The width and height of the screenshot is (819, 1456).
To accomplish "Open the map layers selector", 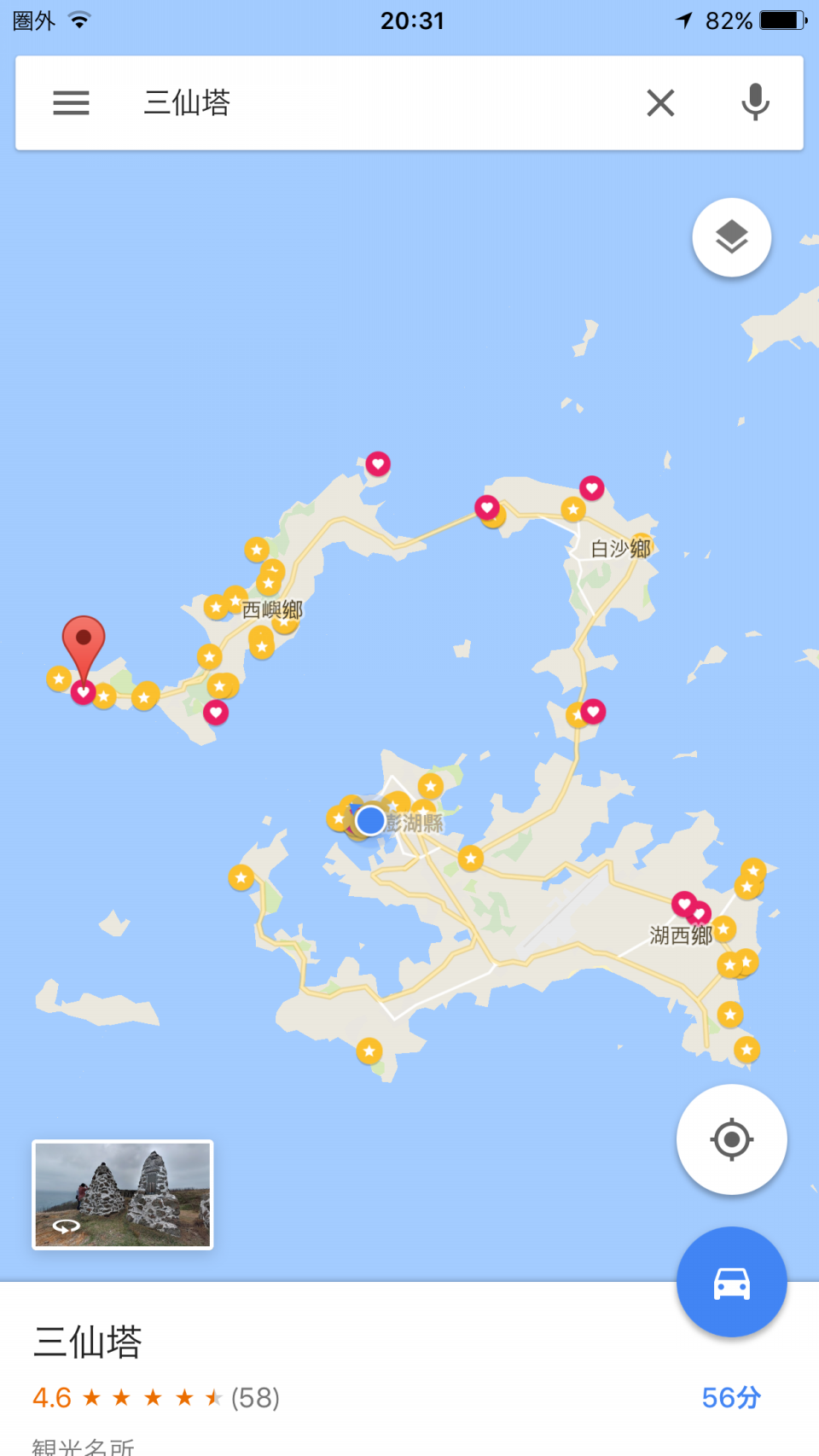I will point(731,237).
